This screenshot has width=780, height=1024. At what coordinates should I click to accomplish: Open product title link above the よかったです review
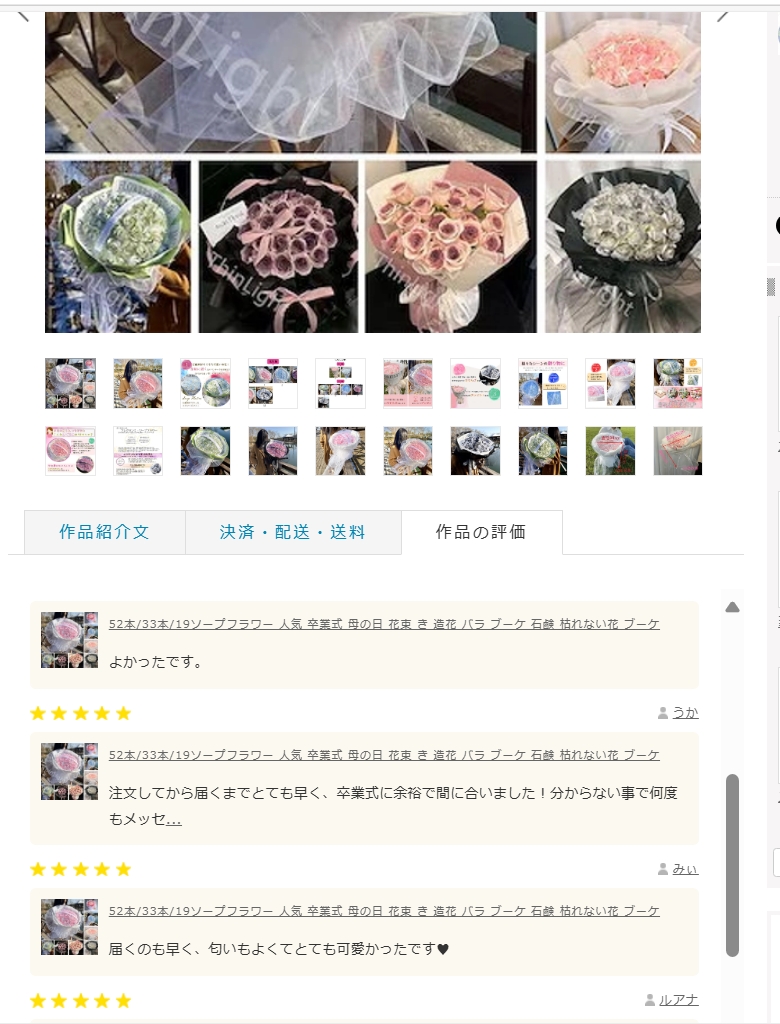[384, 624]
